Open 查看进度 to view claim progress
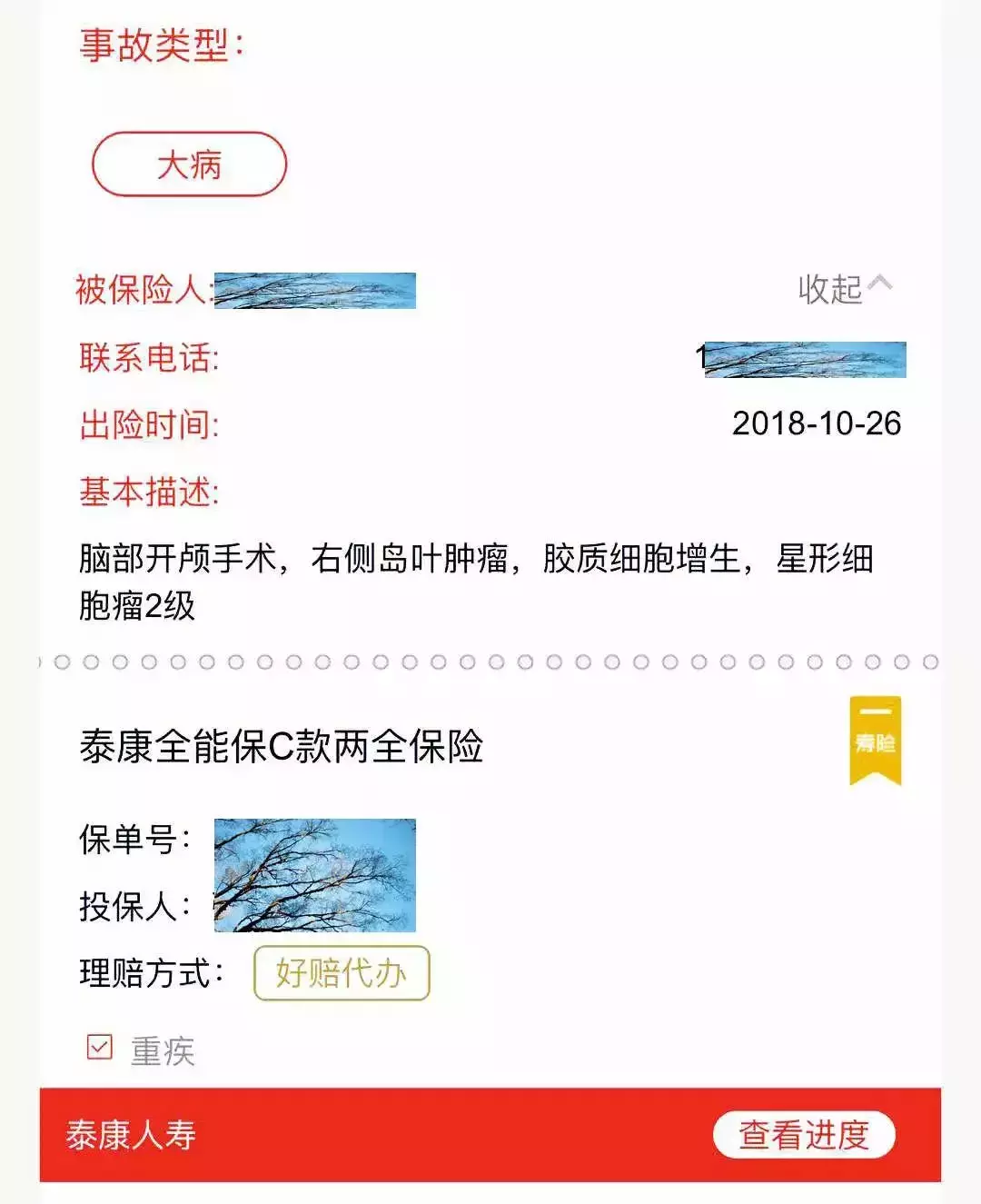981x1204 pixels. pyautogui.click(x=804, y=1135)
